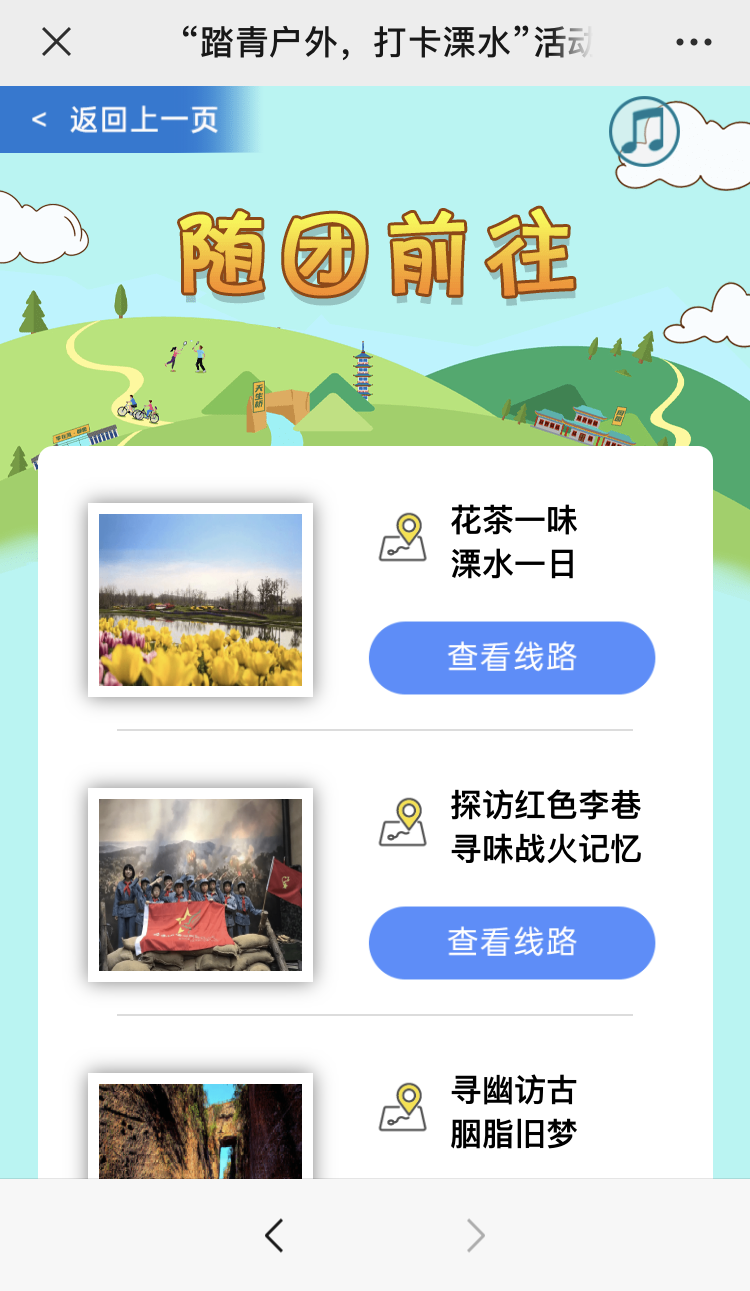The width and height of the screenshot is (750, 1291).
Task: Go back with the browser back arrow
Action: coord(274,1236)
